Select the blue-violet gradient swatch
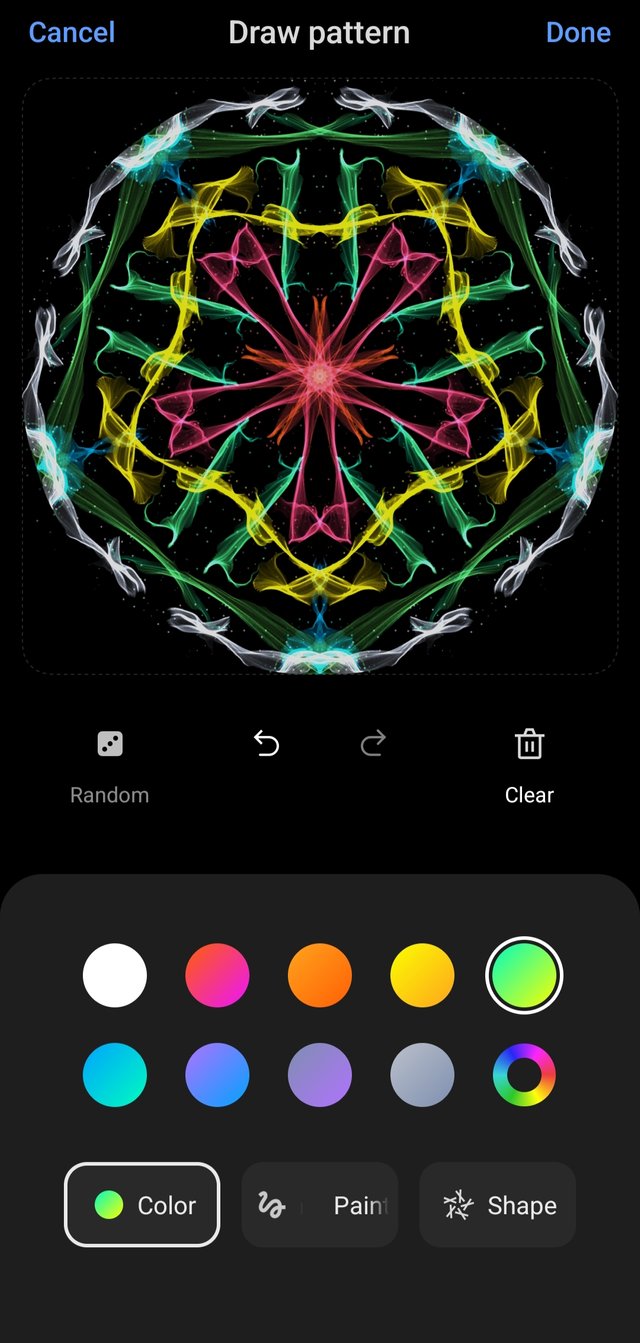 pyautogui.click(x=217, y=1075)
